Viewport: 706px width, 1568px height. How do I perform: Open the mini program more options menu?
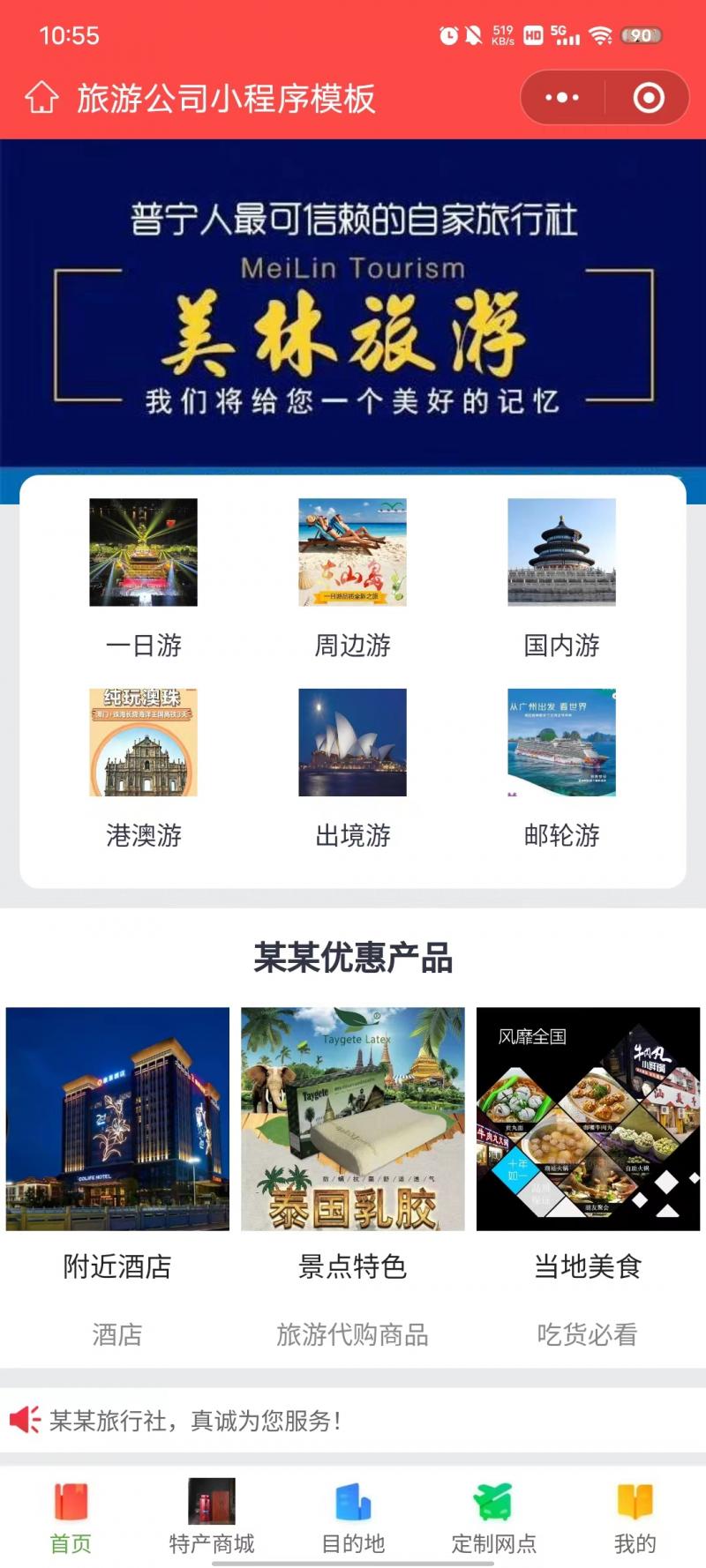tap(562, 98)
